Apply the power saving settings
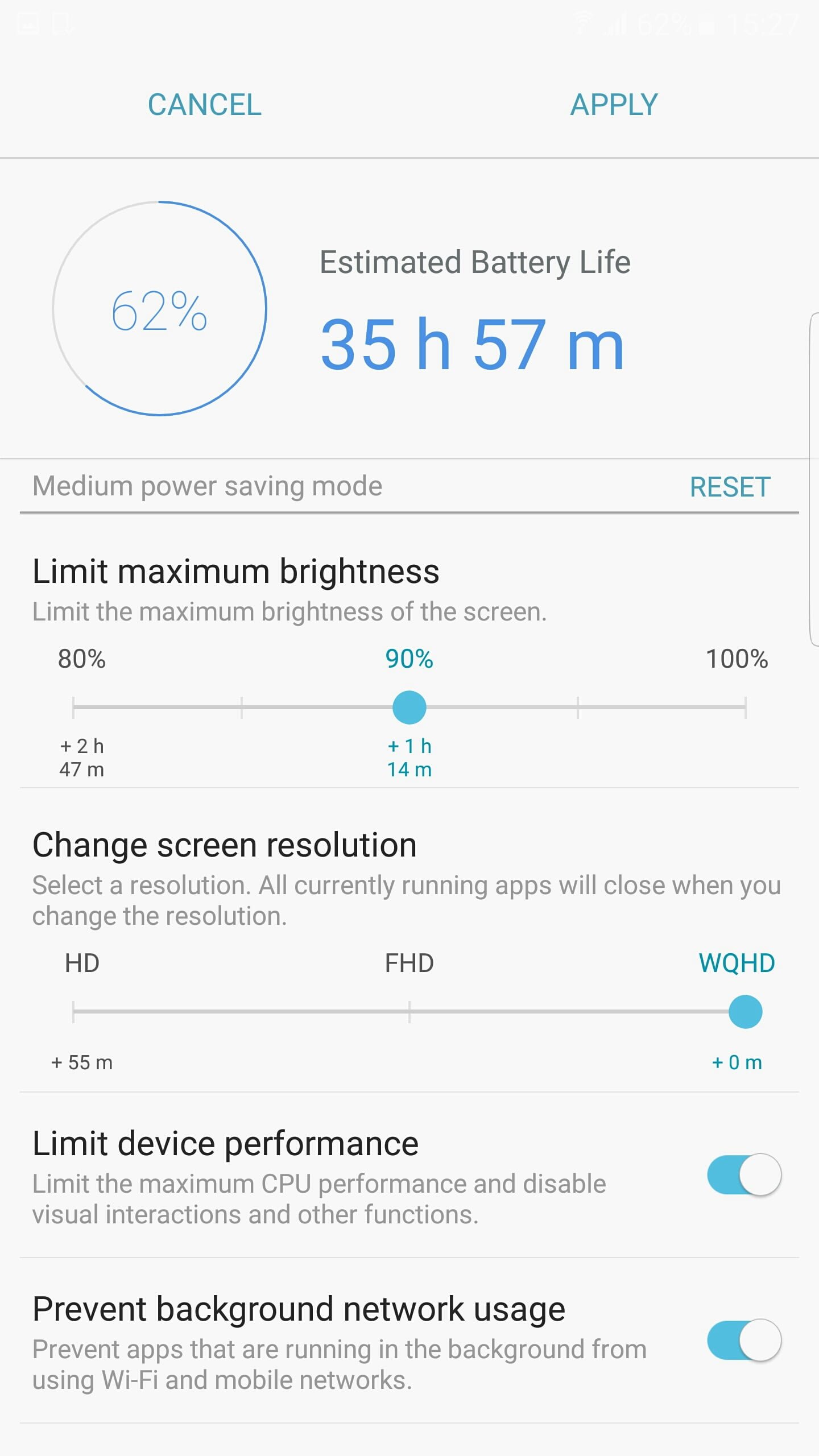The image size is (819, 1456). (614, 105)
